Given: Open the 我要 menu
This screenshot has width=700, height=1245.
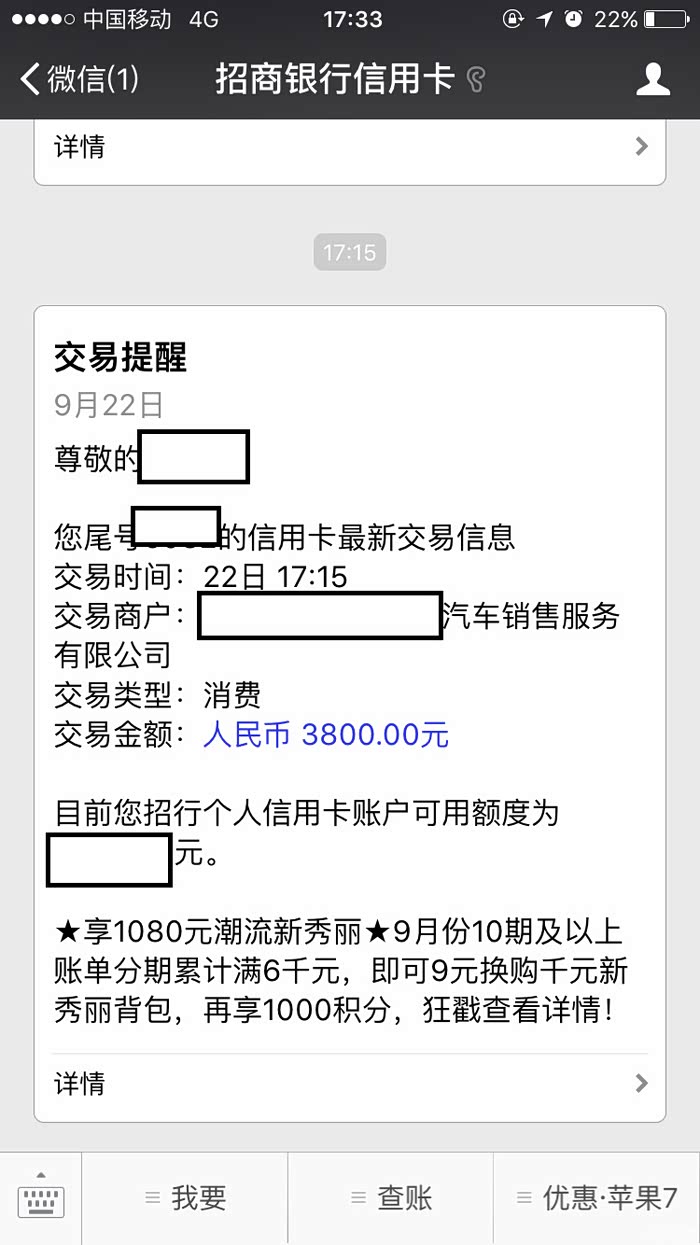Looking at the screenshot, I should click(x=185, y=1198).
